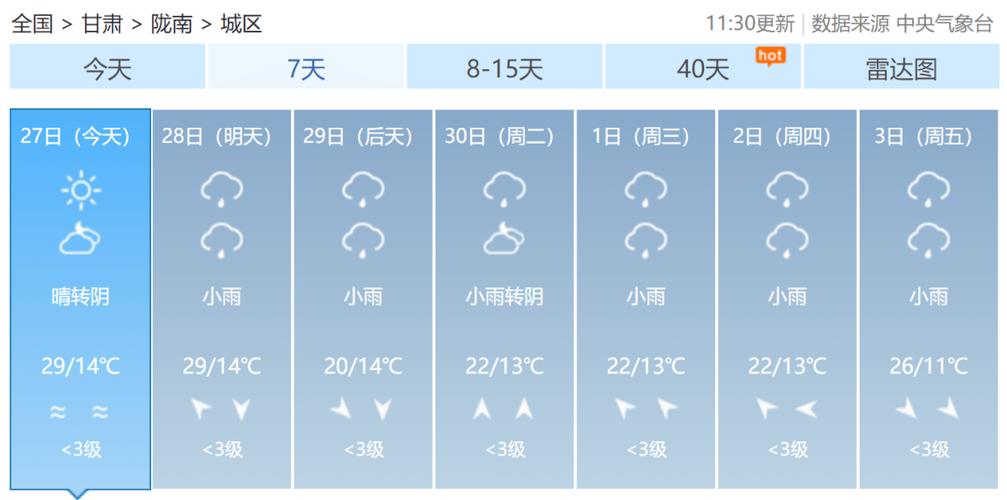1007x500 pixels.
Task: Select the 3日 (周五) forecast card
Action: click(x=928, y=298)
